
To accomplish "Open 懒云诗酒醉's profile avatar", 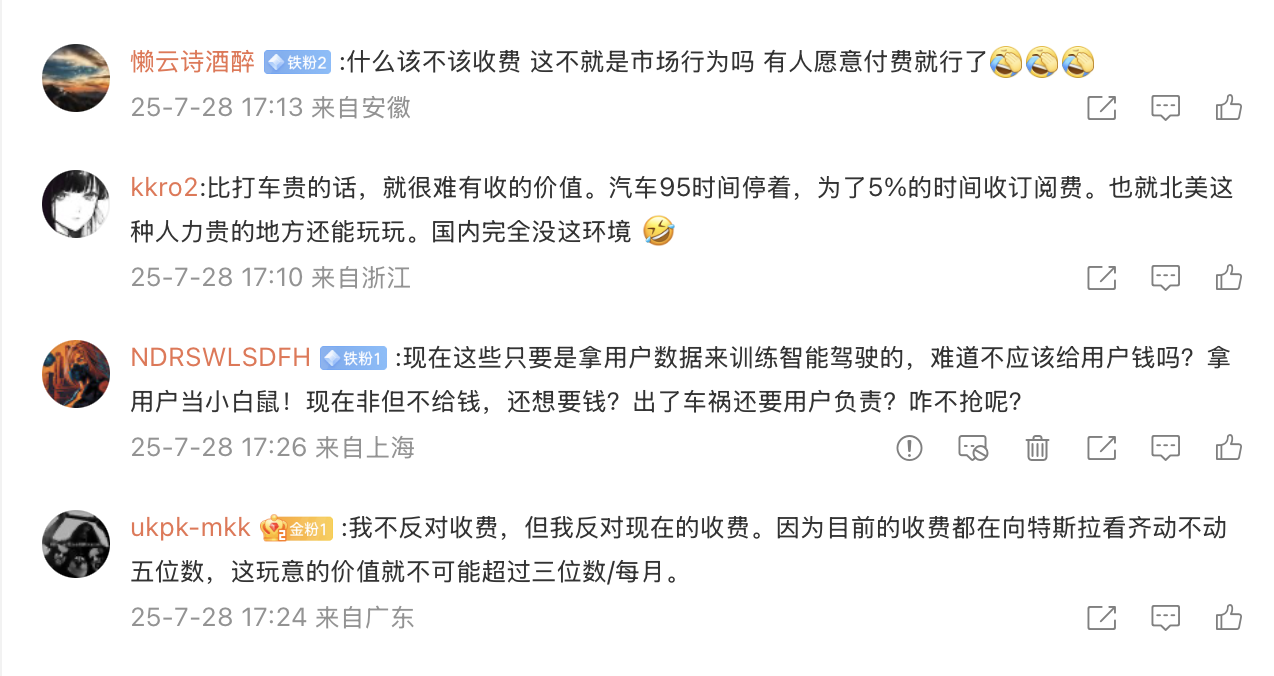I will point(75,78).
